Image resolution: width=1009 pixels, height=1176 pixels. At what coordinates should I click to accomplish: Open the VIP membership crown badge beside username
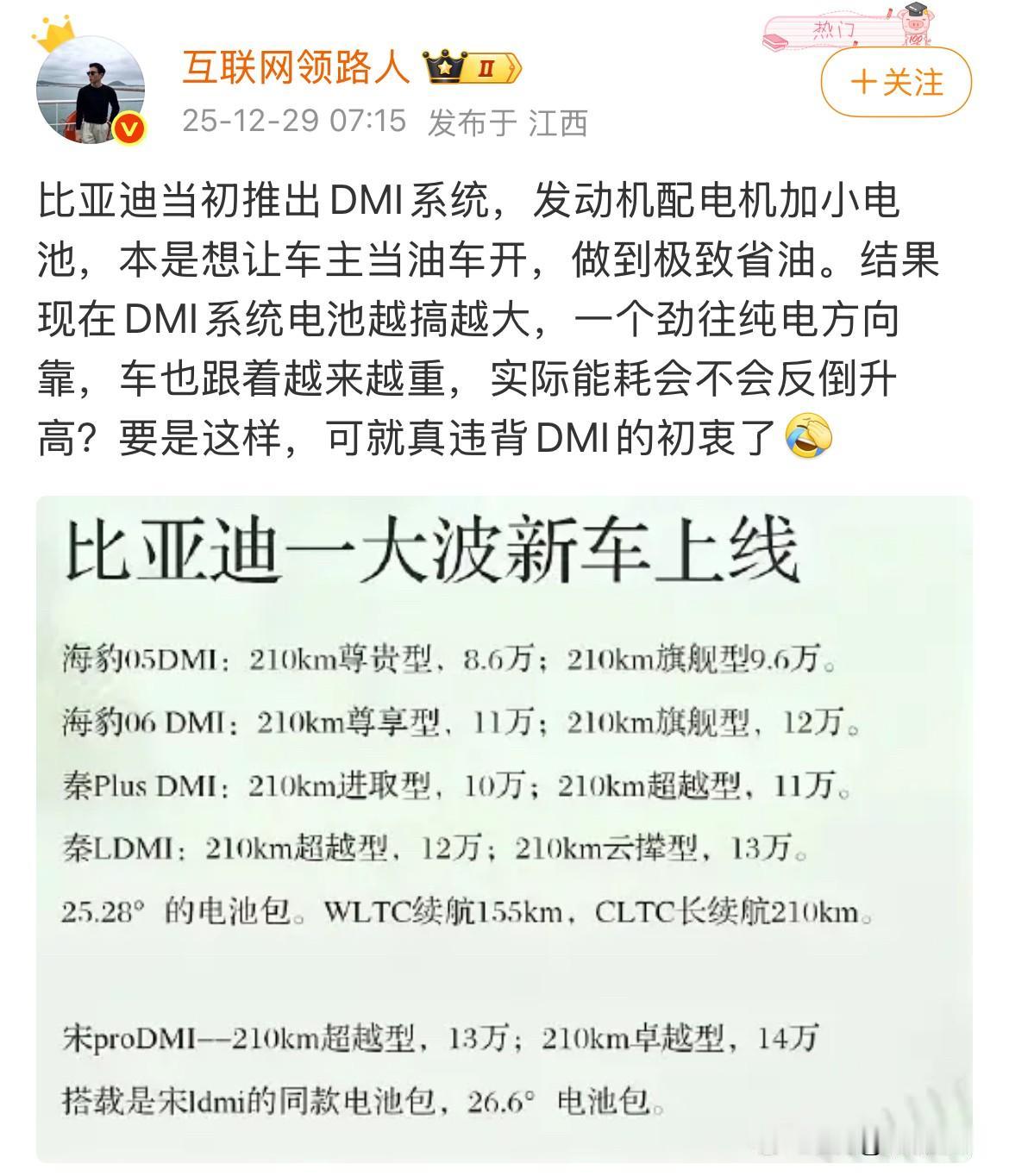[x=443, y=66]
